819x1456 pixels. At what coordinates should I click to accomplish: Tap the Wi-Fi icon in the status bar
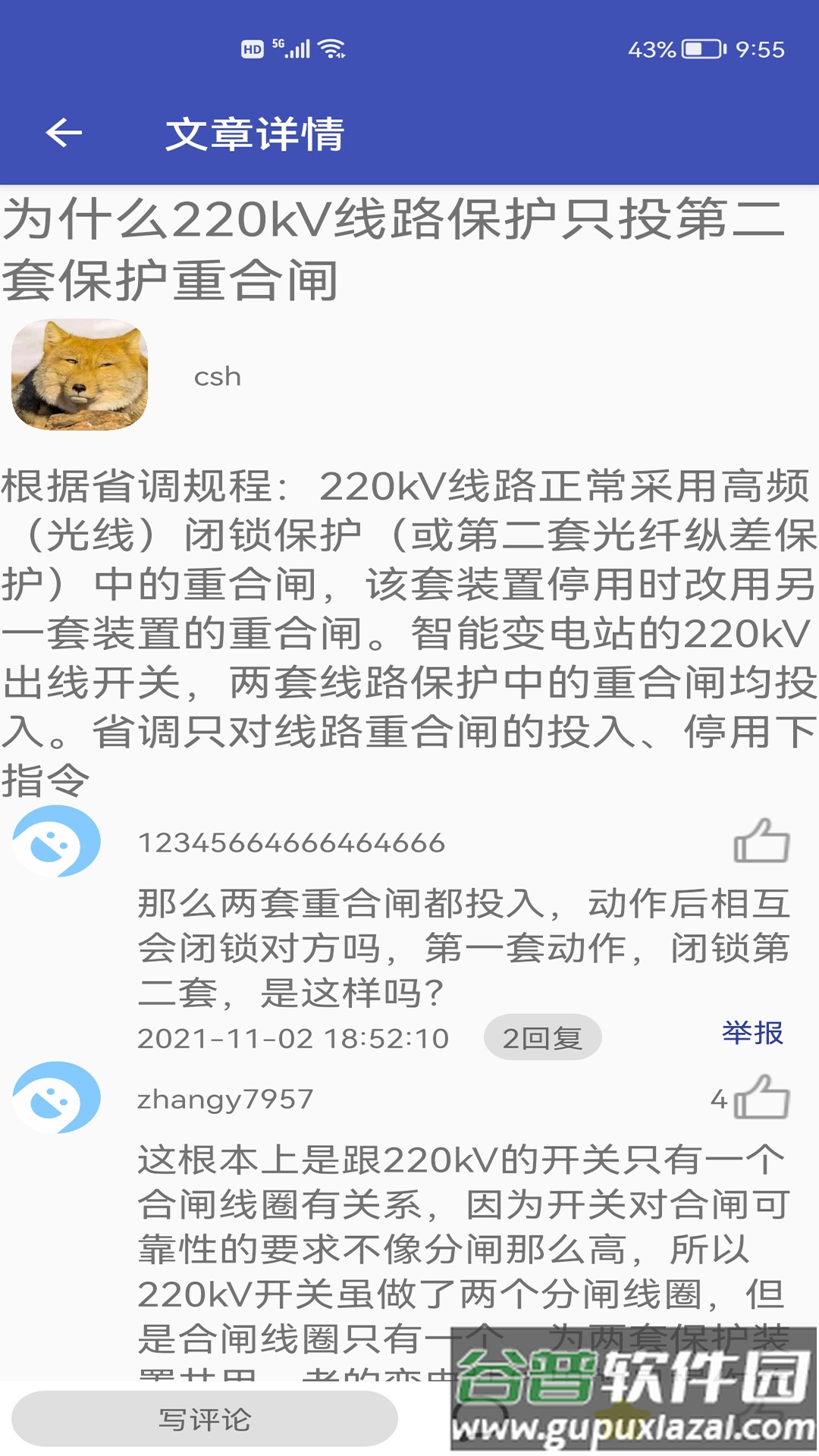[x=331, y=47]
